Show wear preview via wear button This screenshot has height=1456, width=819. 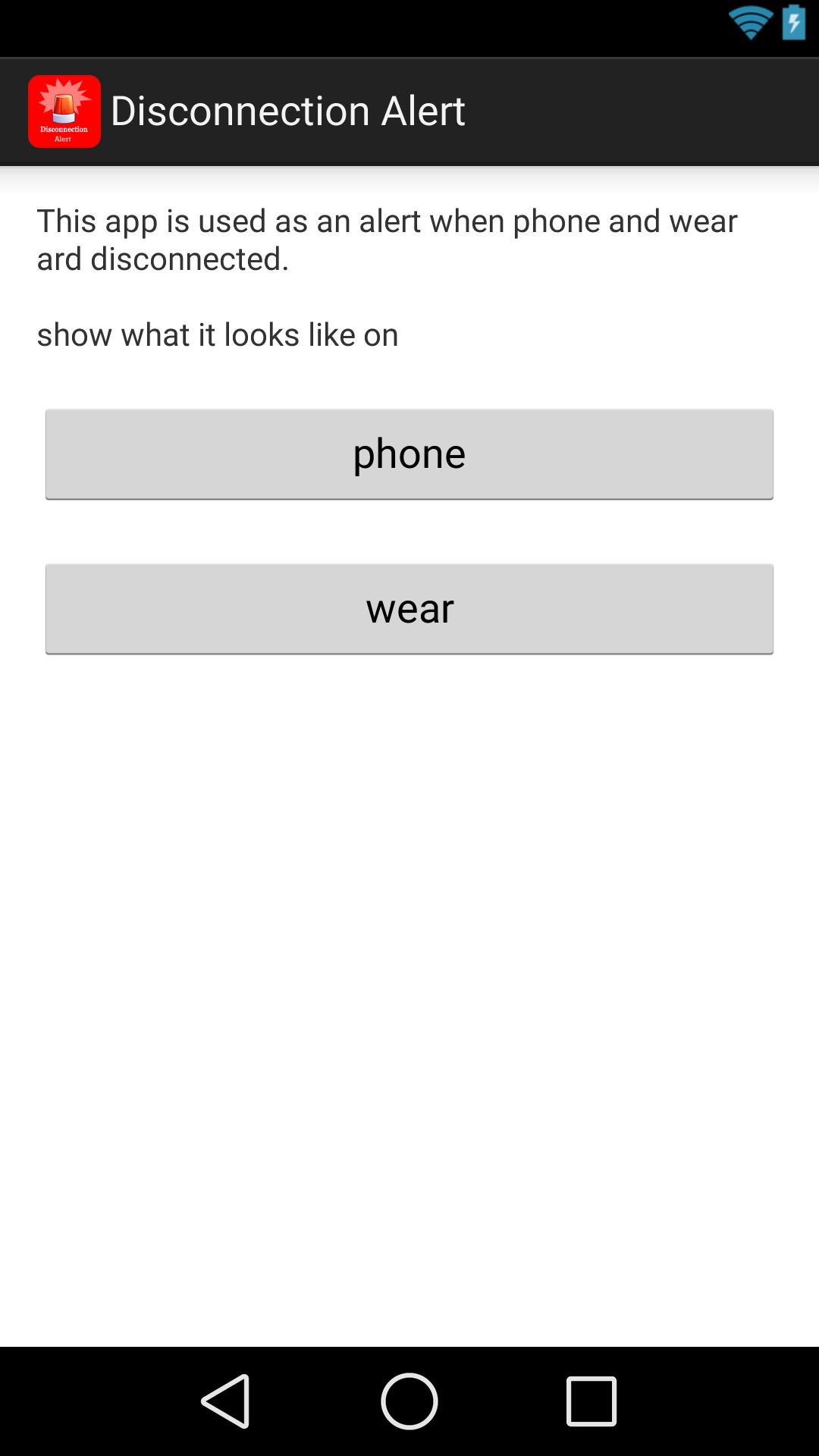(x=409, y=608)
